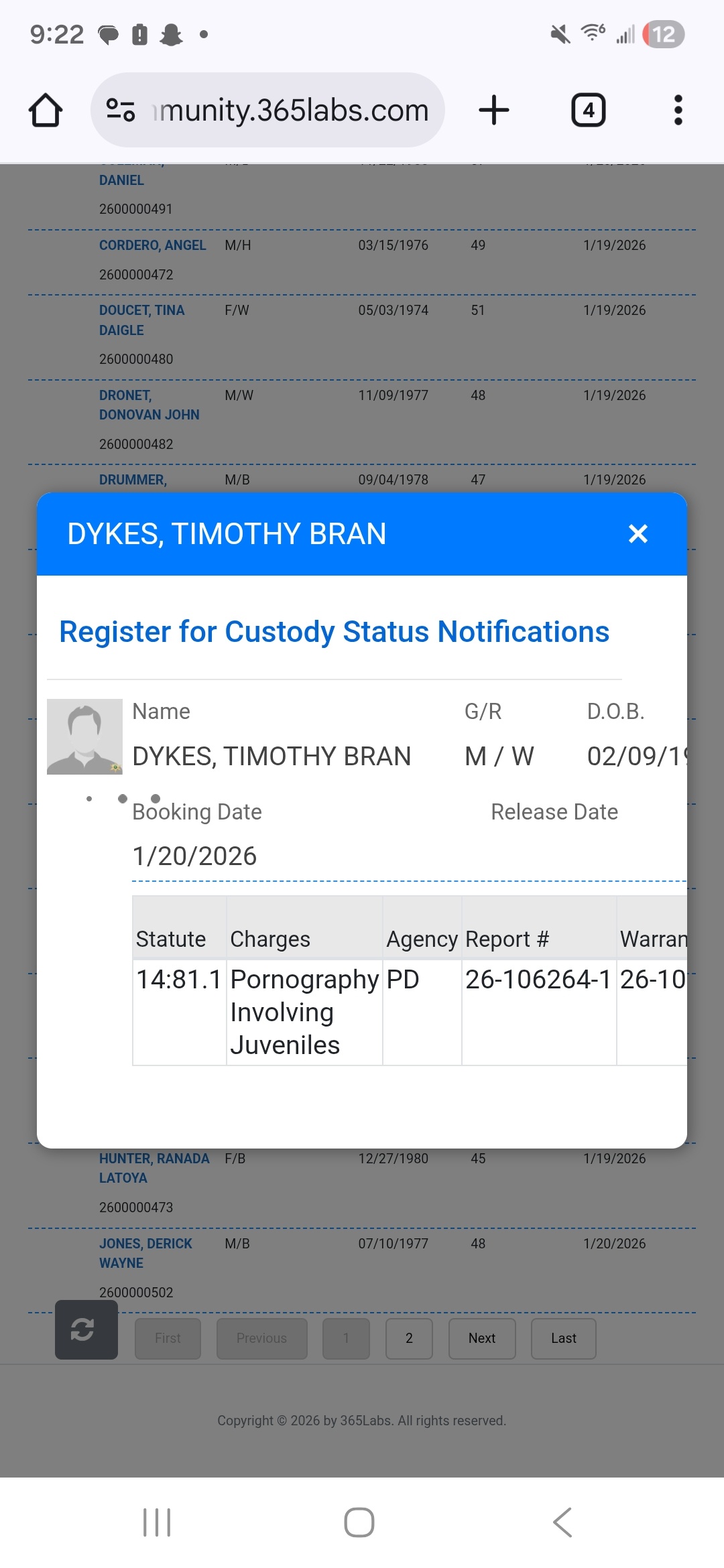Open record for Cordero, Angel
This screenshot has height=1568, width=724.
(x=152, y=246)
